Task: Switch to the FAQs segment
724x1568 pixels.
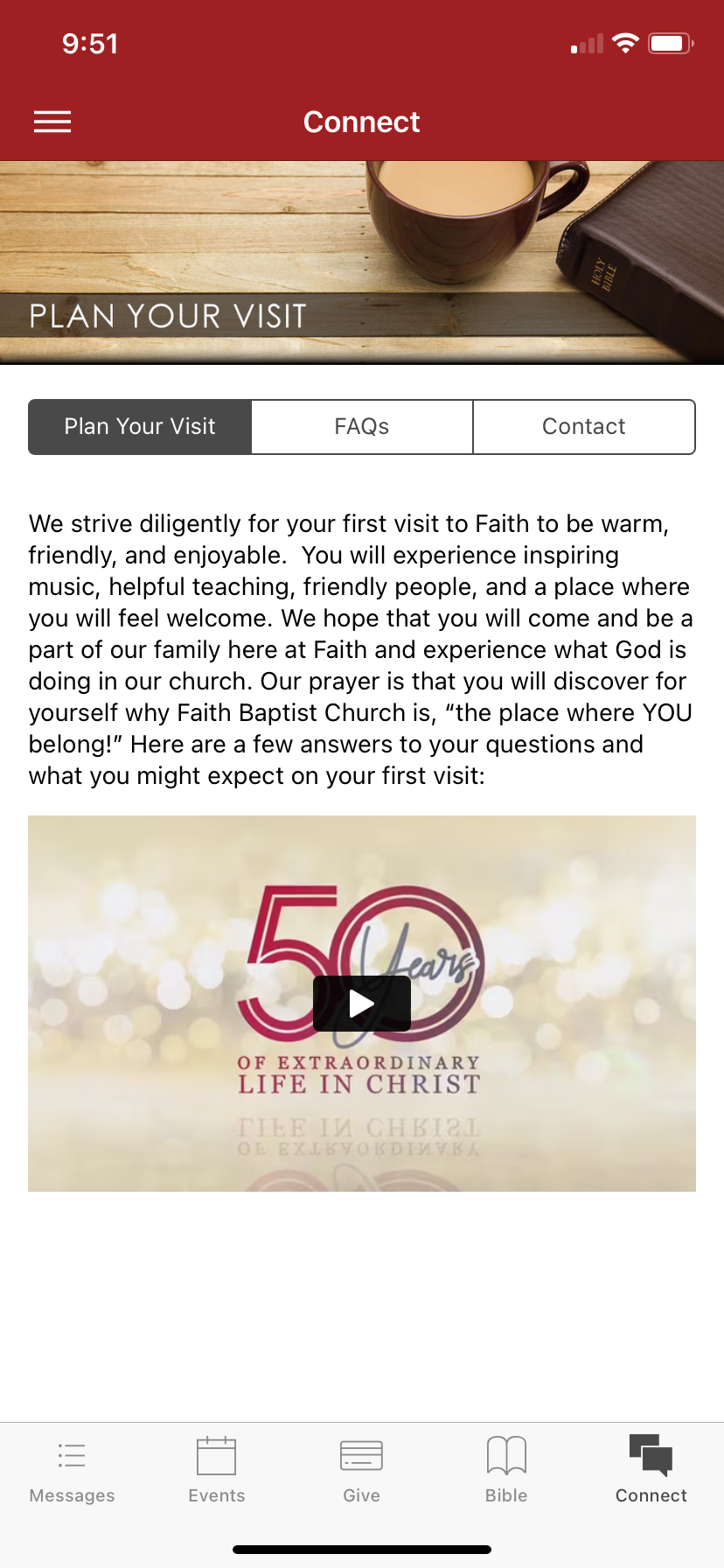Action: [362, 427]
